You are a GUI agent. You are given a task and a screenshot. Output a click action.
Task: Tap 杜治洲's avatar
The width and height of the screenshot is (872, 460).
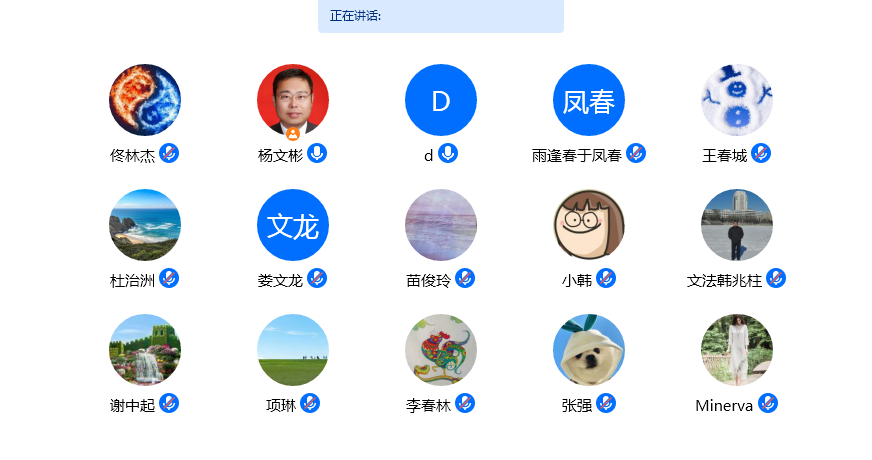(x=145, y=225)
